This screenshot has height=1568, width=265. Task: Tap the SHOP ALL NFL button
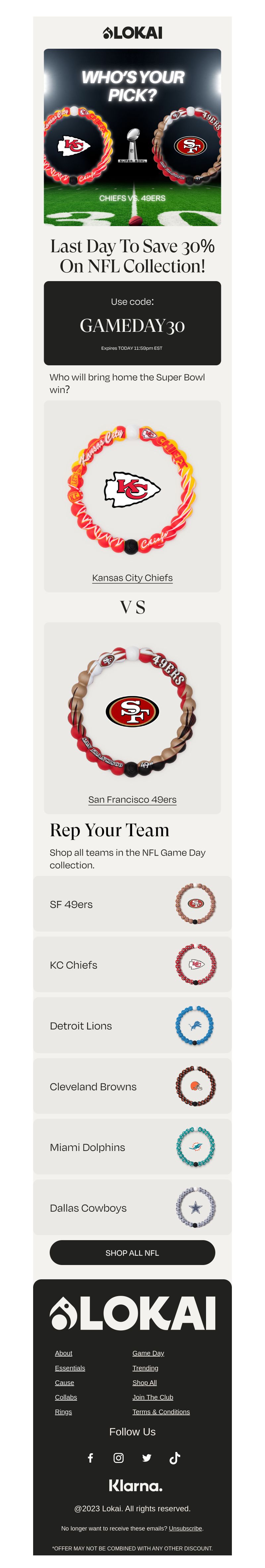(x=132, y=1252)
